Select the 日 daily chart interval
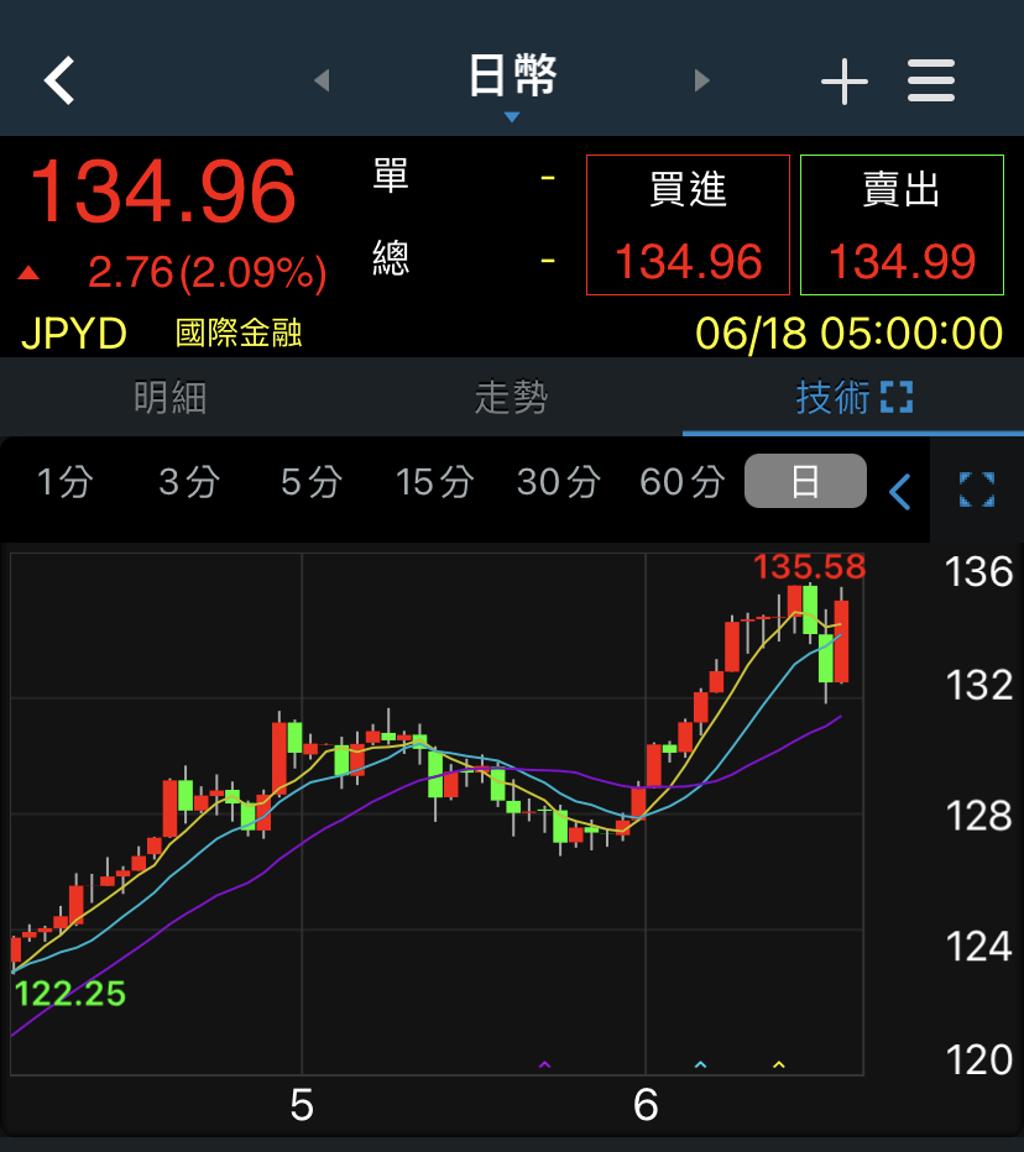Viewport: 1024px width, 1152px height. [805, 481]
